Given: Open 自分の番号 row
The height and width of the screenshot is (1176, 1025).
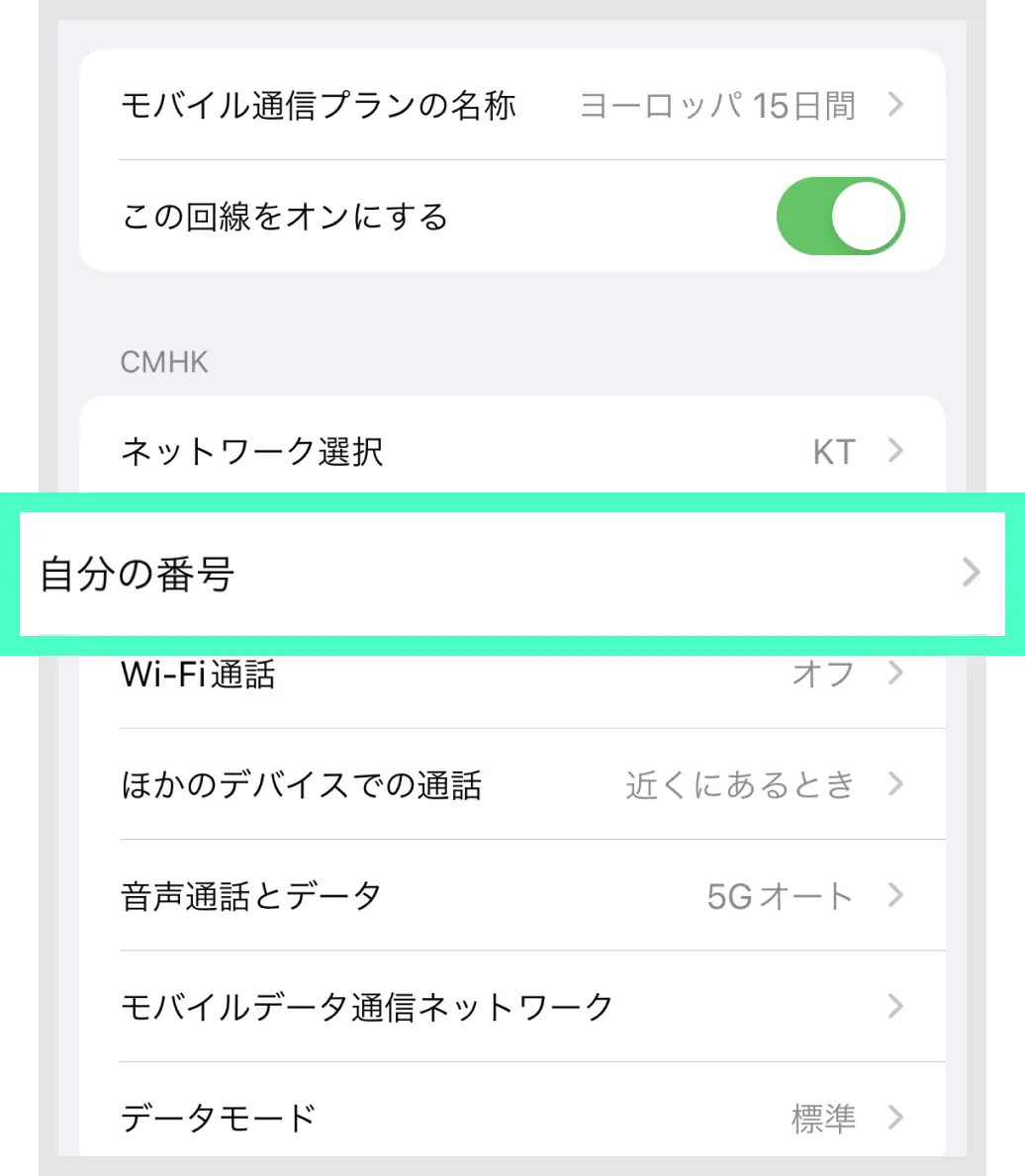Looking at the screenshot, I should point(512,574).
